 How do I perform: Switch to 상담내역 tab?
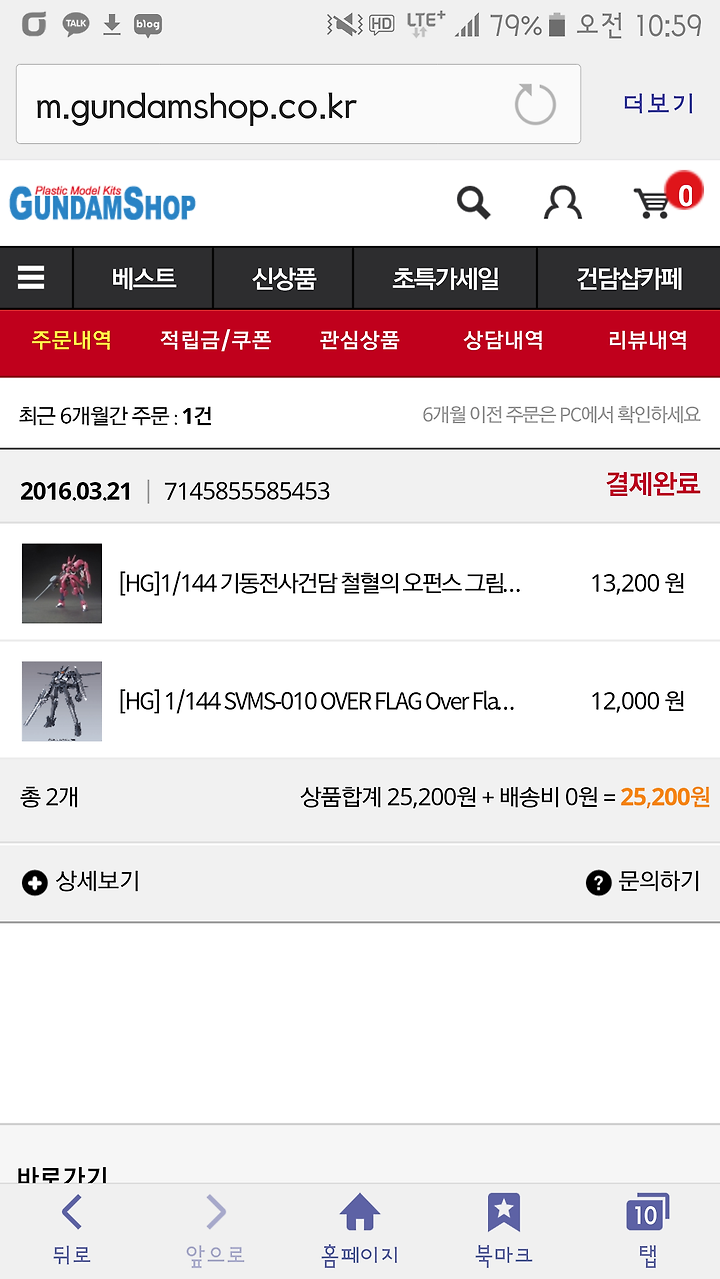point(503,340)
